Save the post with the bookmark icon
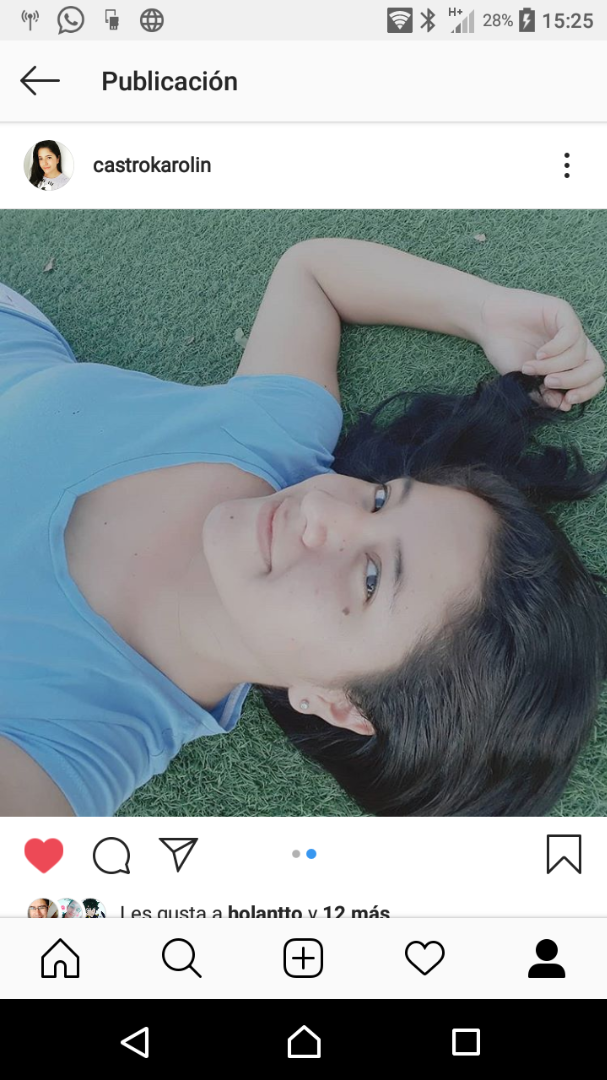The image size is (607, 1080). pos(564,854)
